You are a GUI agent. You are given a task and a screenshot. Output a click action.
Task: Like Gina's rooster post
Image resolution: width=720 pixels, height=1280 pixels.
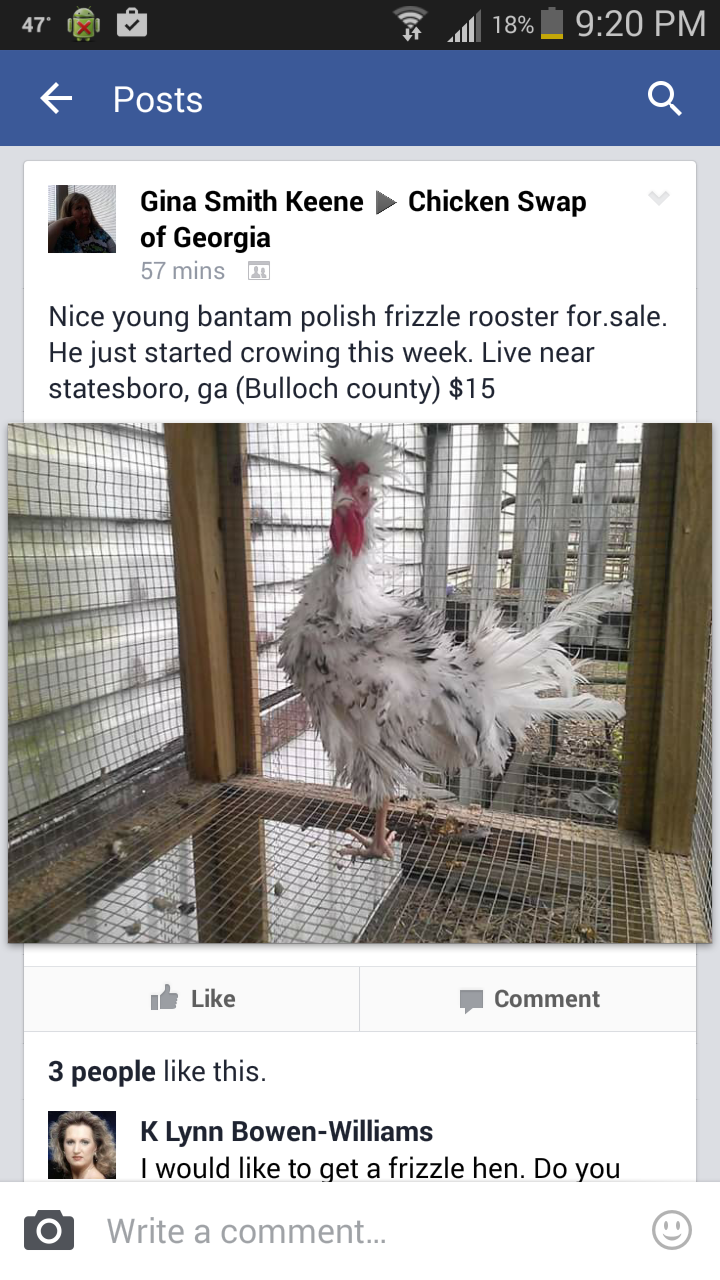(x=192, y=998)
